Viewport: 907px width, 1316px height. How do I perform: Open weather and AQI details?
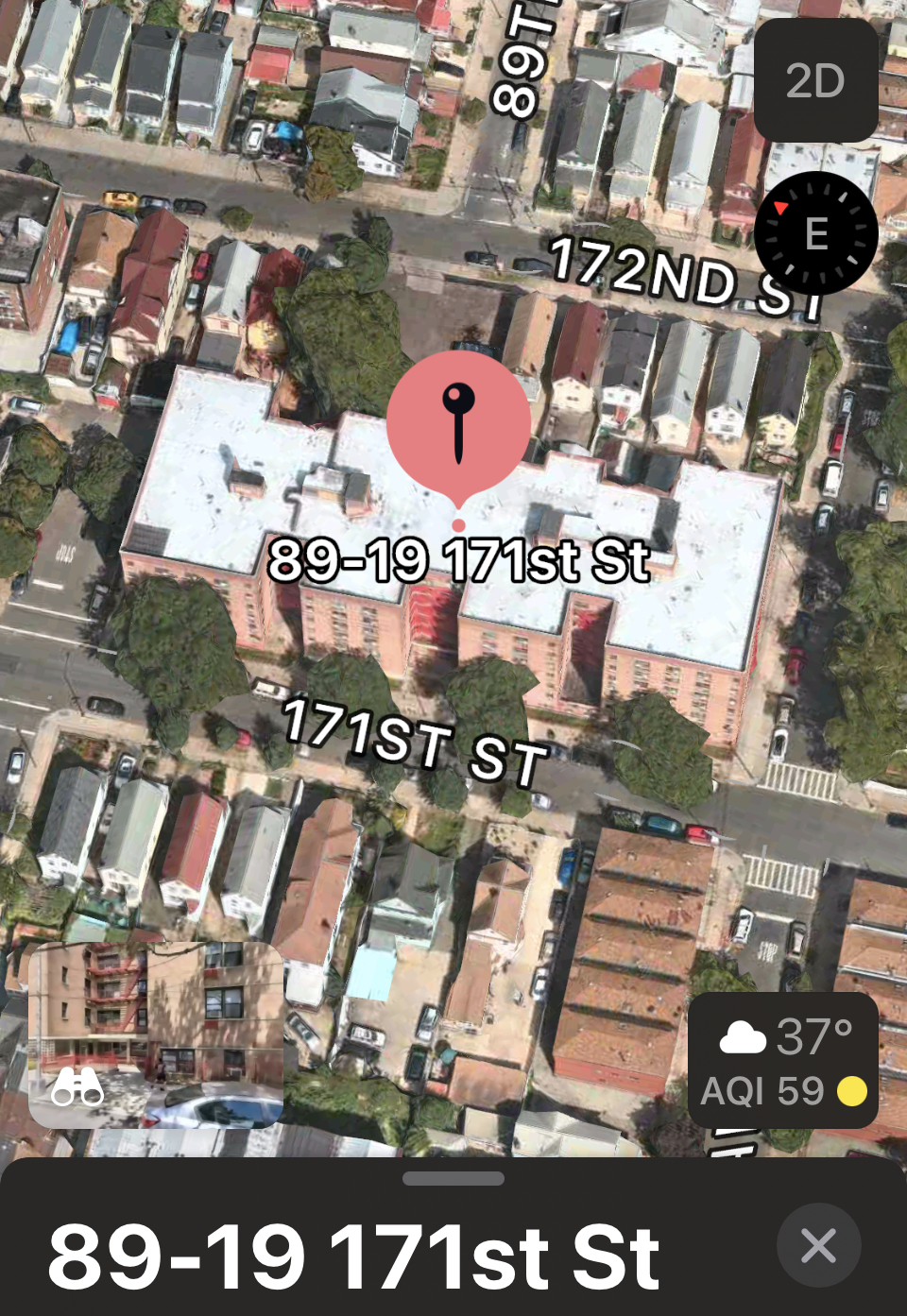point(783,1061)
